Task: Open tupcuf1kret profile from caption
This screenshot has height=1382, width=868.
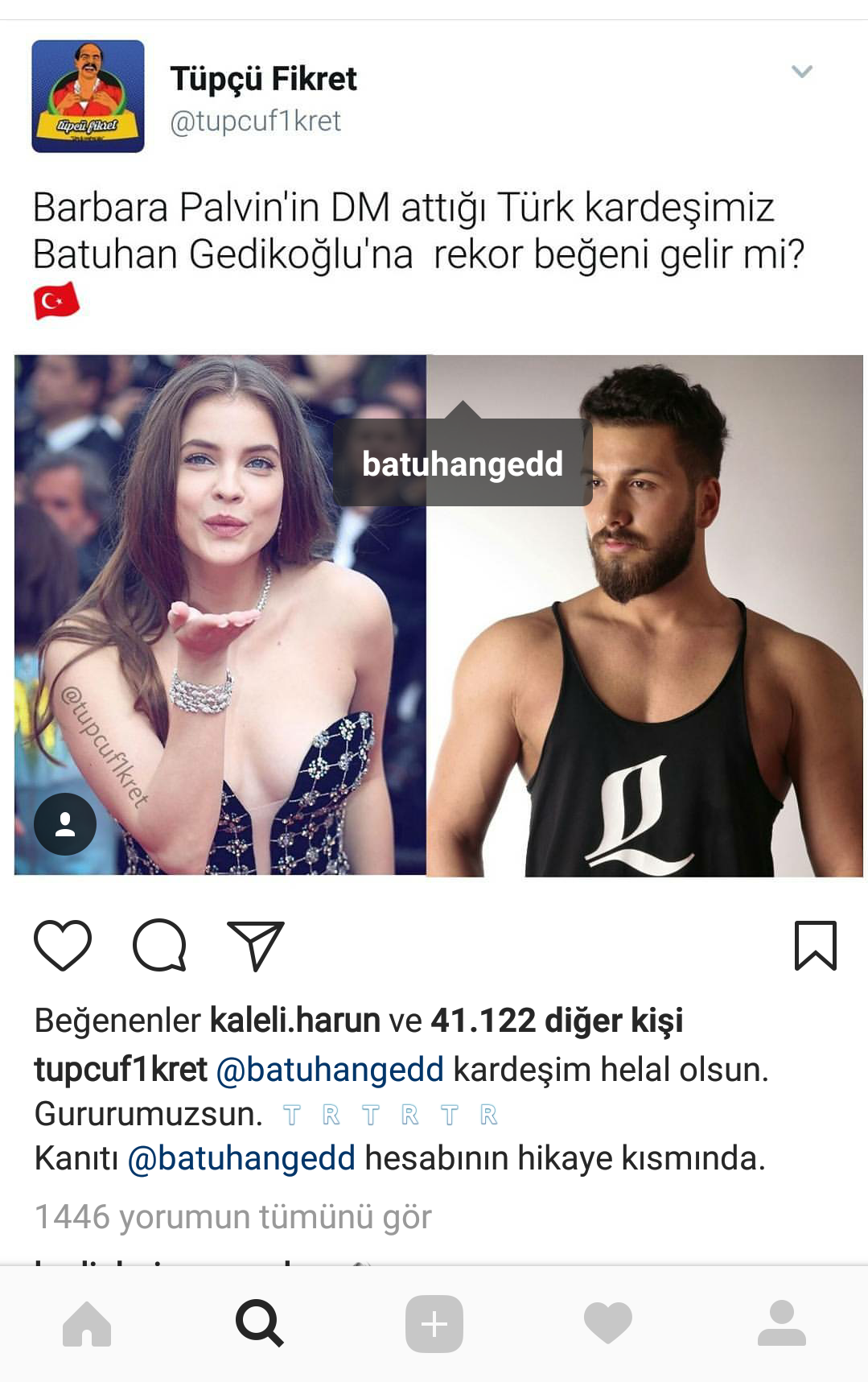Action: tap(121, 1070)
